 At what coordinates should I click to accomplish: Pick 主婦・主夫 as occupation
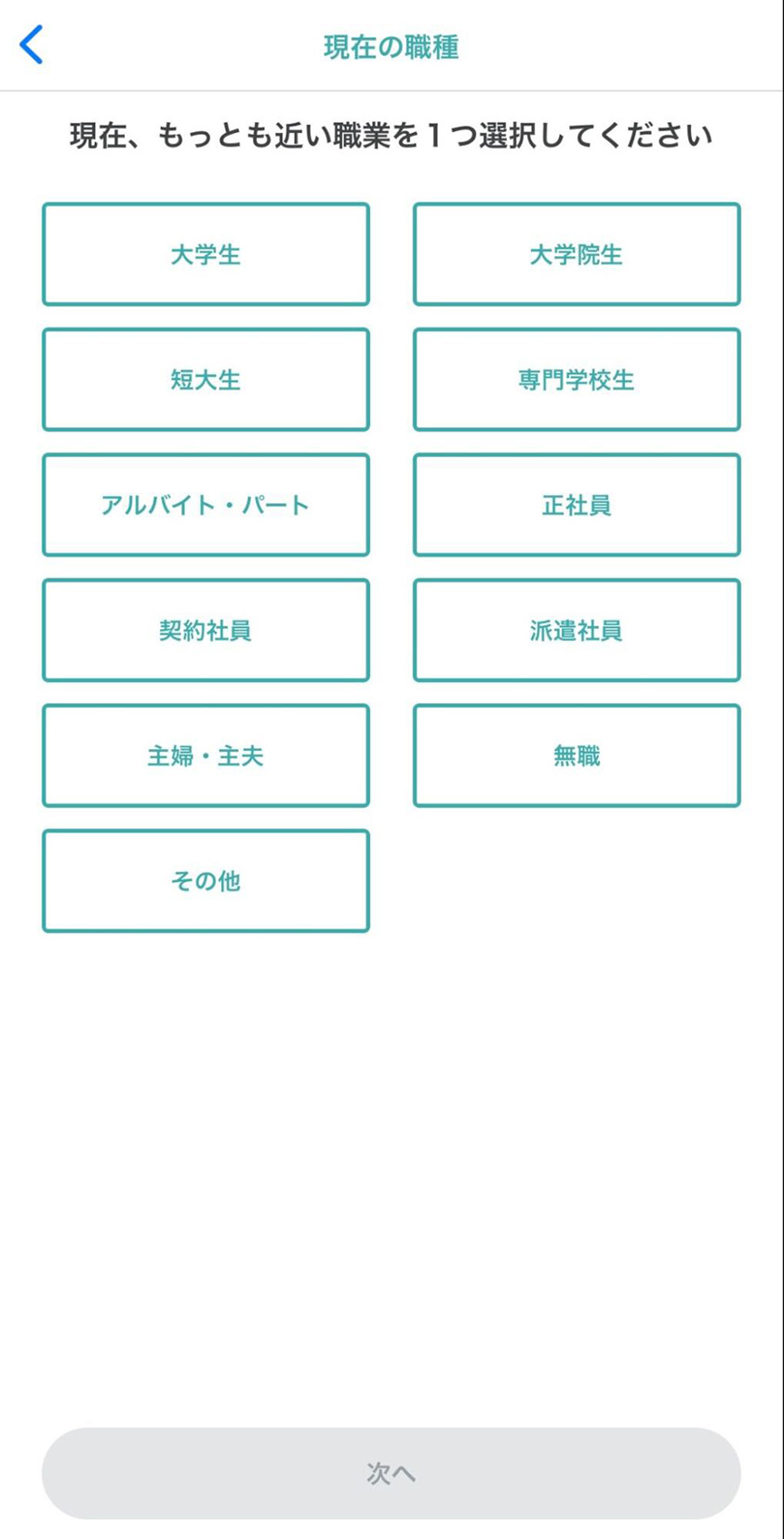pyautogui.click(x=206, y=756)
